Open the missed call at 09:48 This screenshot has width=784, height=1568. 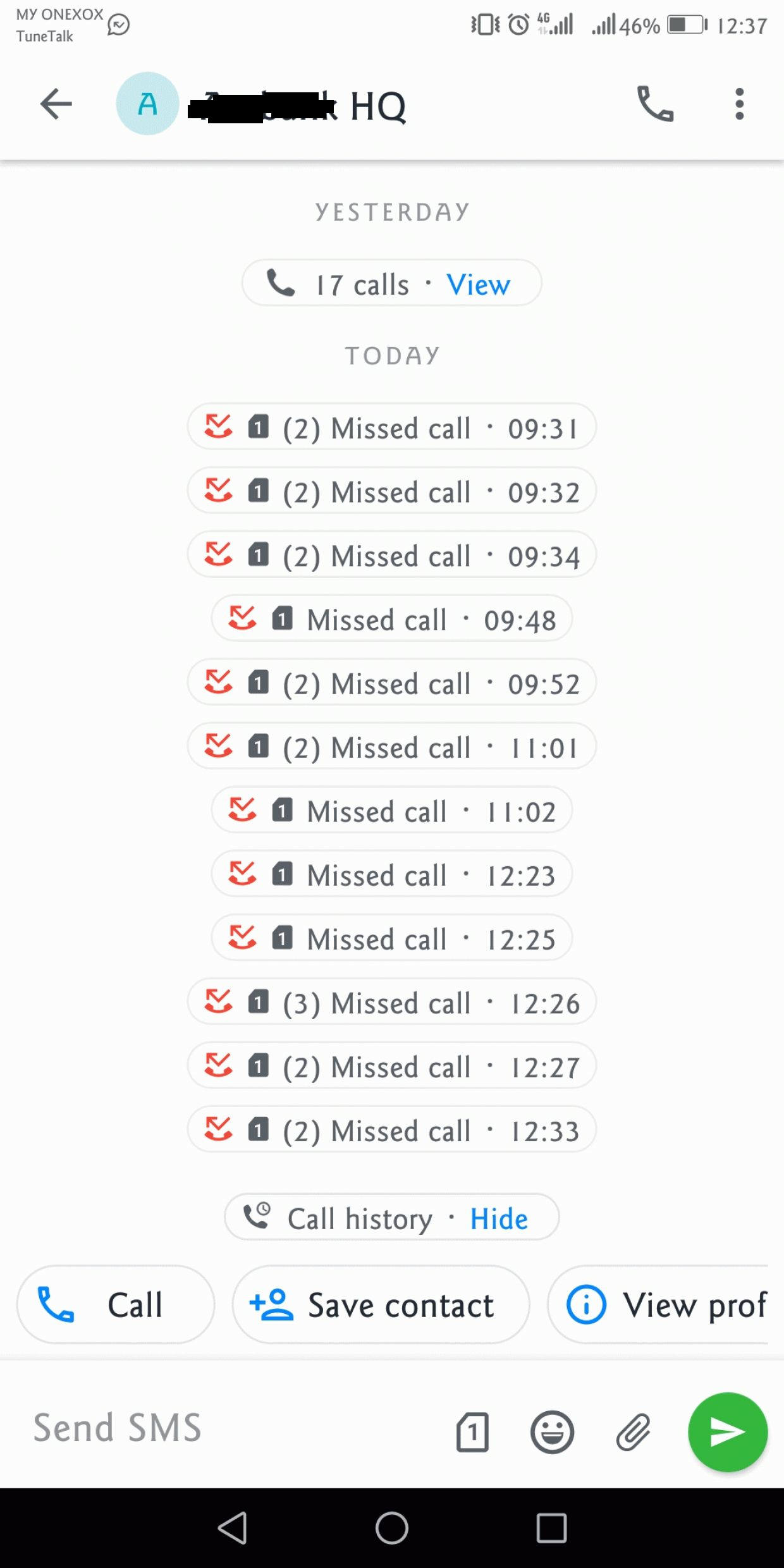tap(391, 620)
